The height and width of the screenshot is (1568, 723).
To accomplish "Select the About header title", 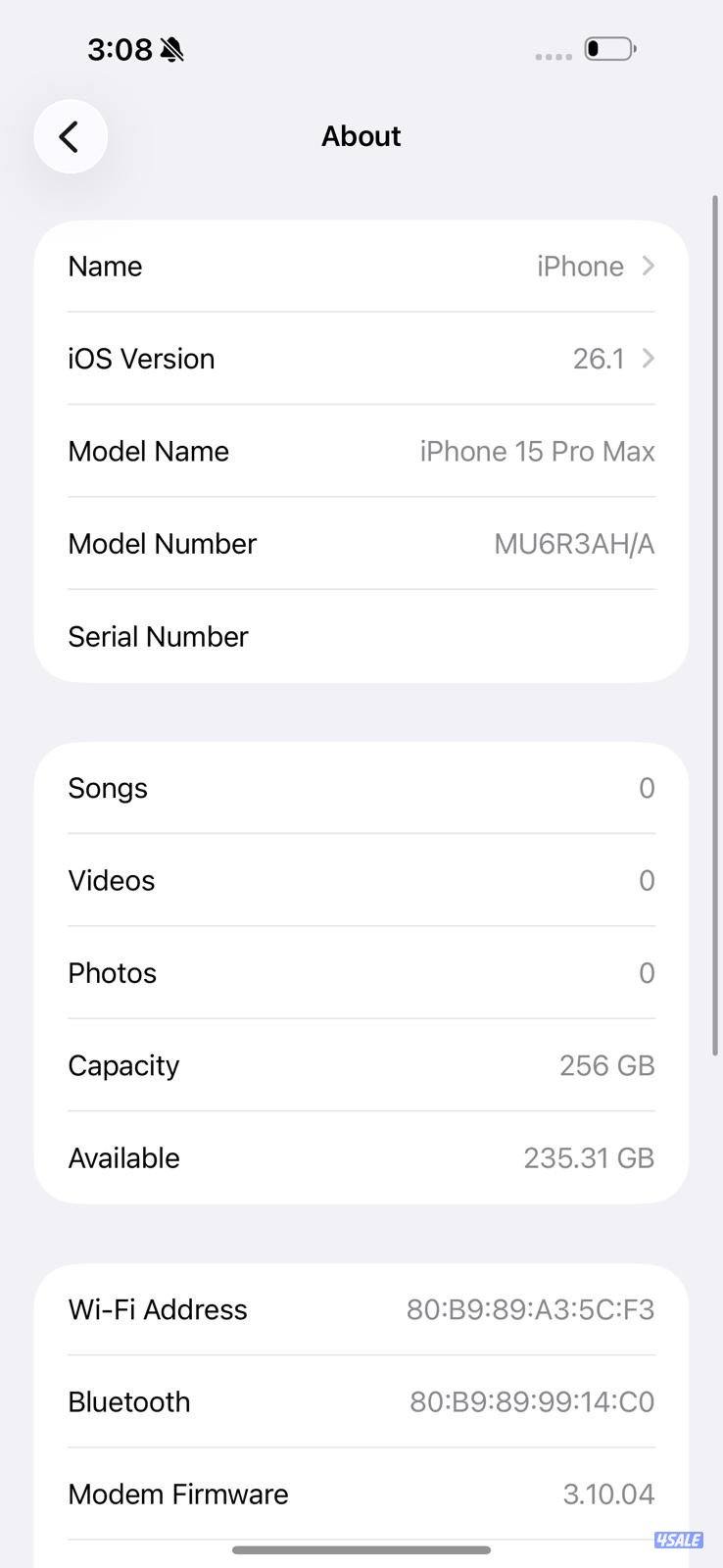I will (361, 136).
